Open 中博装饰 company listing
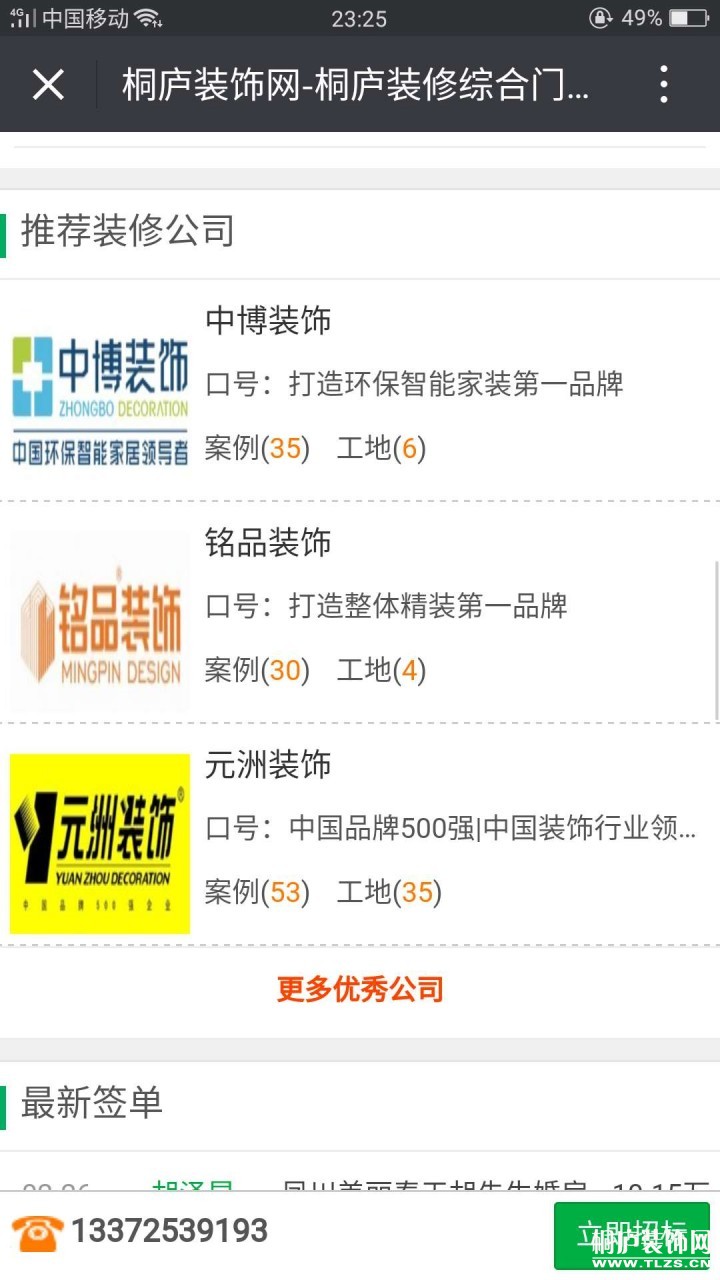 [x=268, y=321]
